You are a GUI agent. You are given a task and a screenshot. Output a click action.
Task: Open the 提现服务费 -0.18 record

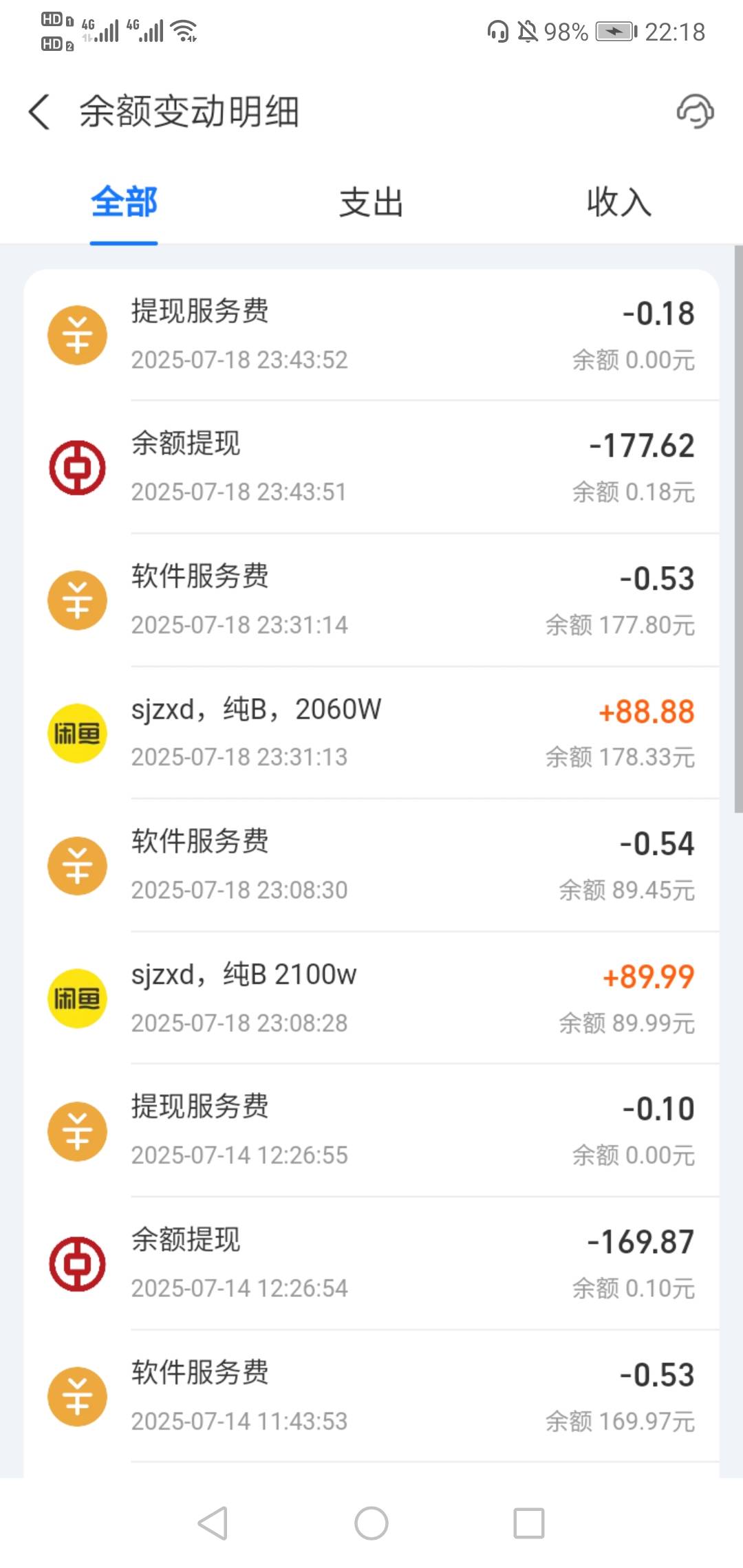pos(371,335)
